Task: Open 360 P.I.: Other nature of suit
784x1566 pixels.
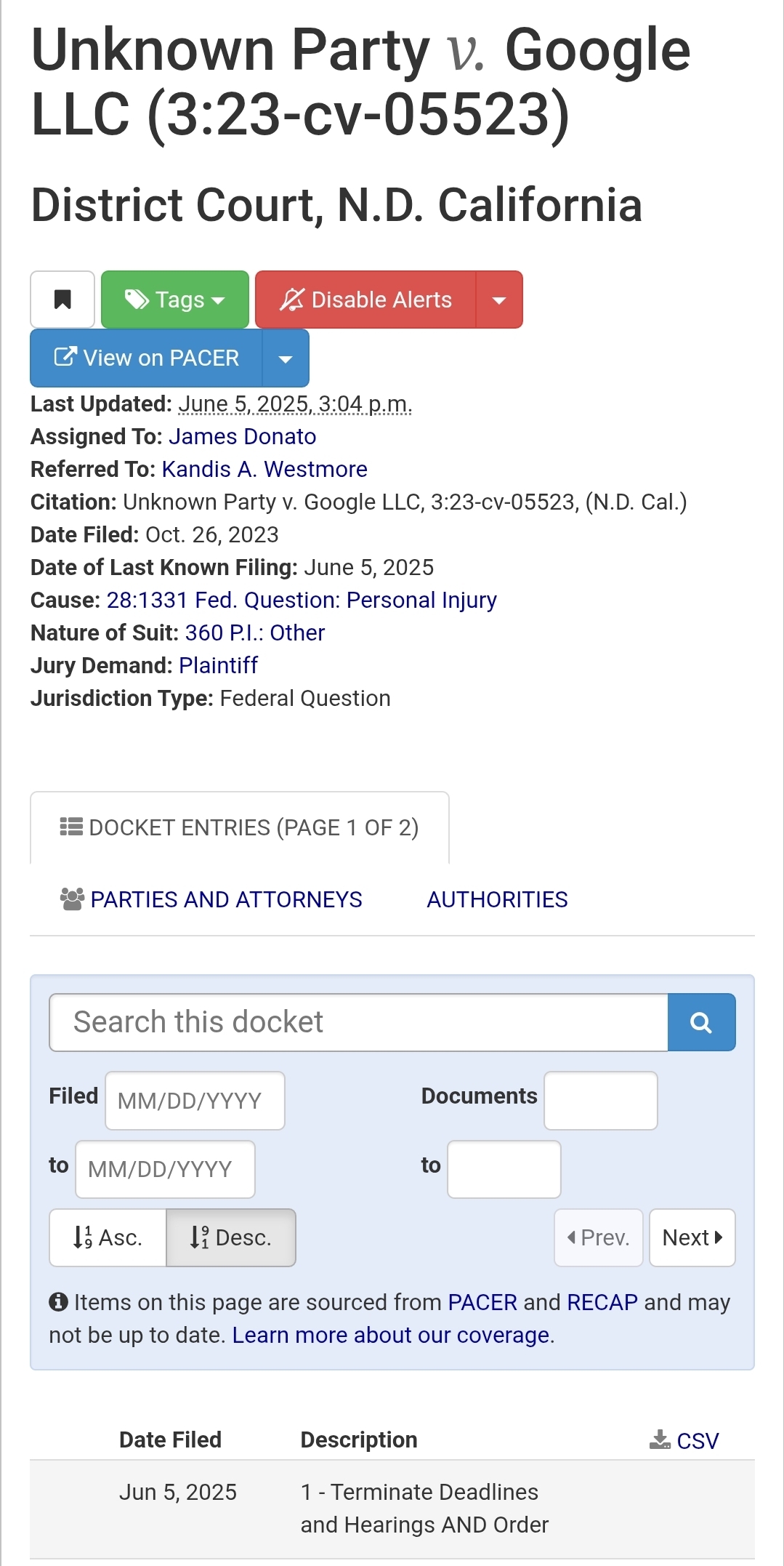Action: click(255, 633)
